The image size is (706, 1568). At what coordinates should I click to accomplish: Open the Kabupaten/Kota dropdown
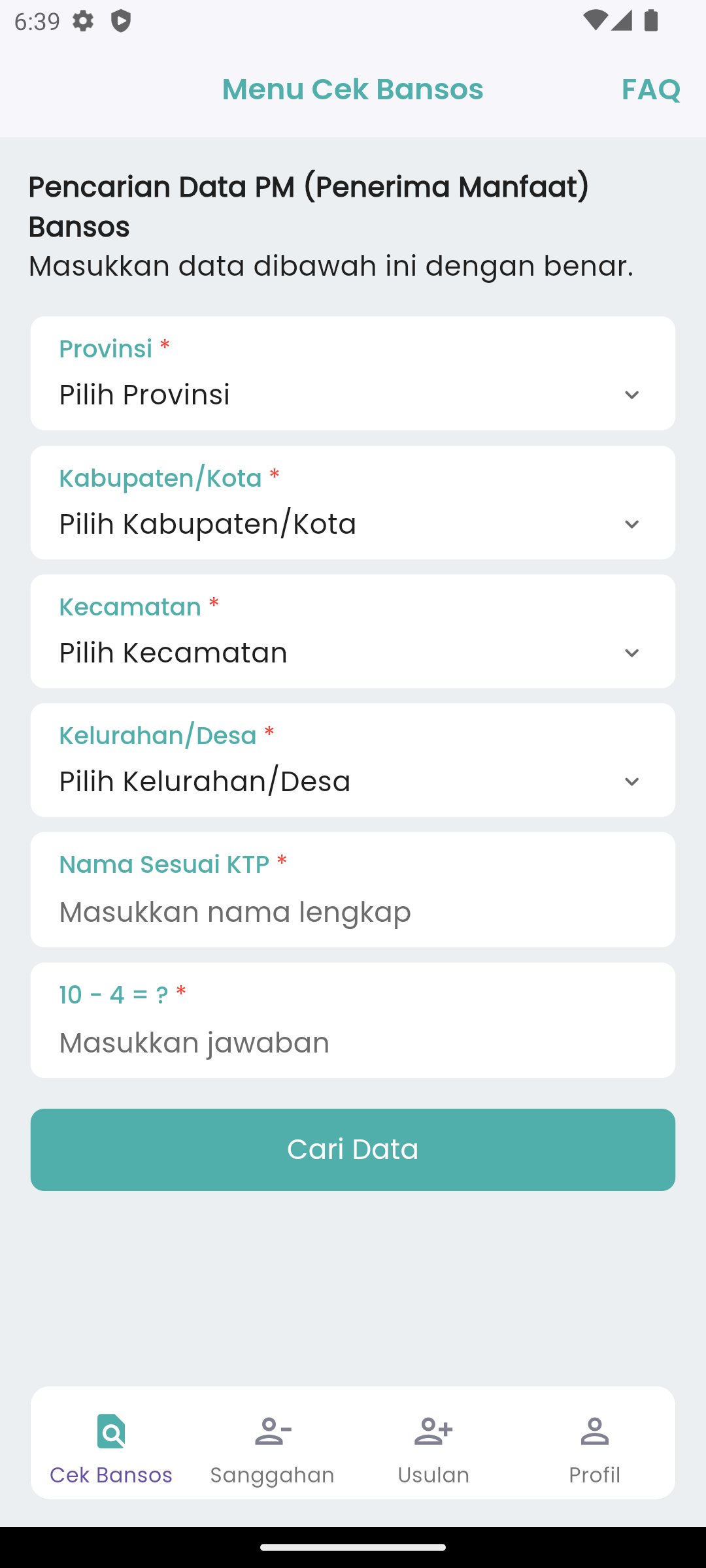(352, 523)
